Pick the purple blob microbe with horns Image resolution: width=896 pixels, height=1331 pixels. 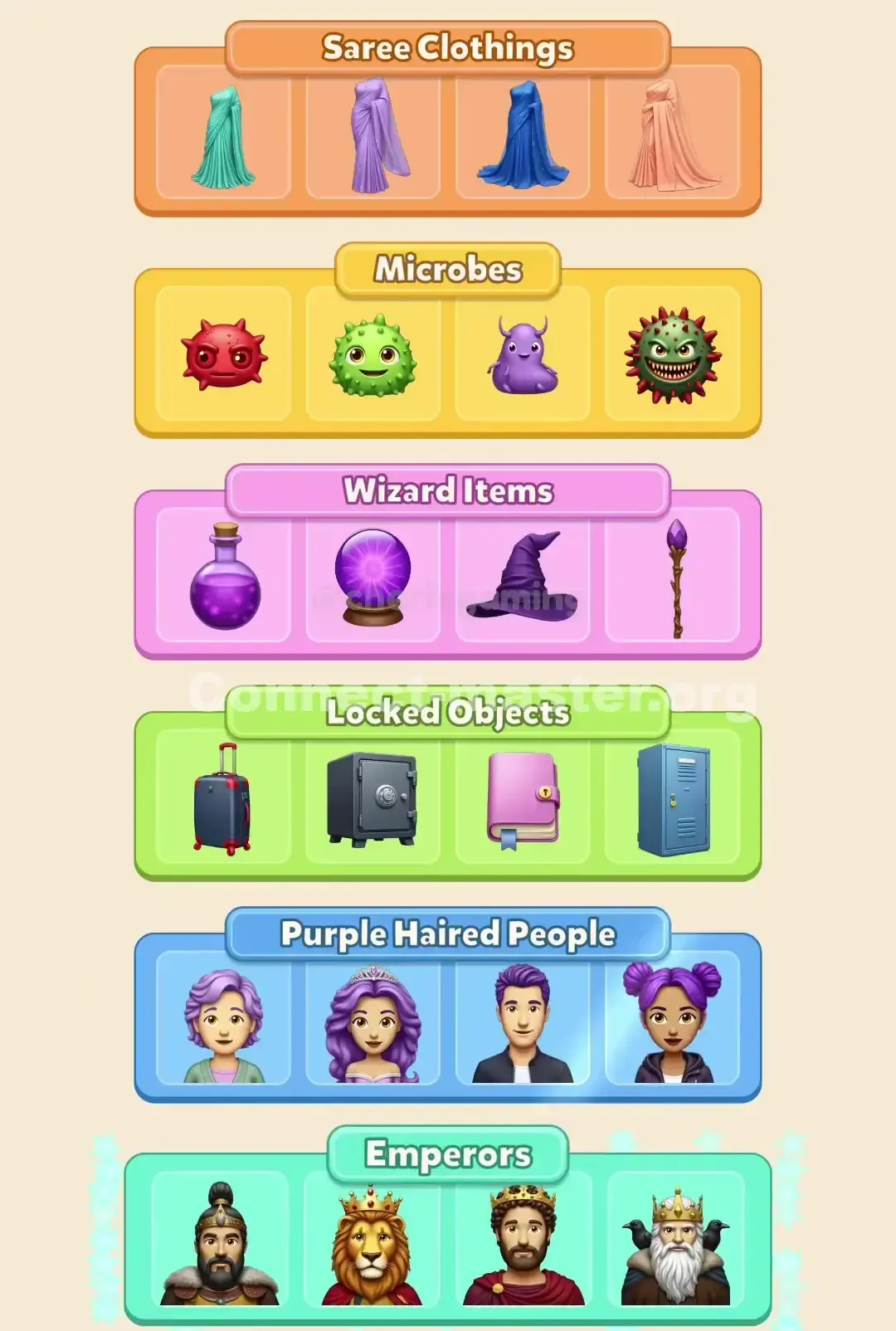point(523,355)
